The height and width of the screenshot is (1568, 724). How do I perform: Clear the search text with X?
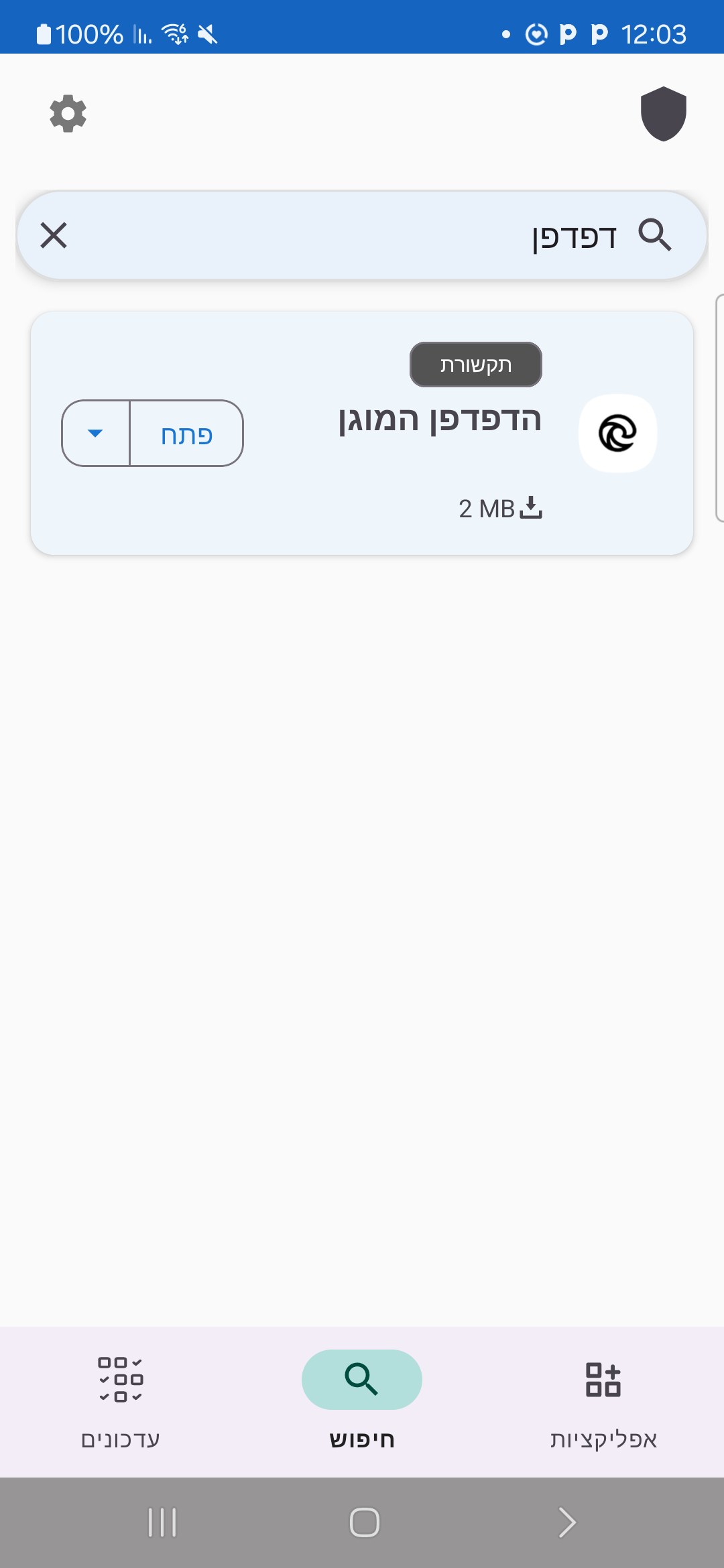[54, 235]
